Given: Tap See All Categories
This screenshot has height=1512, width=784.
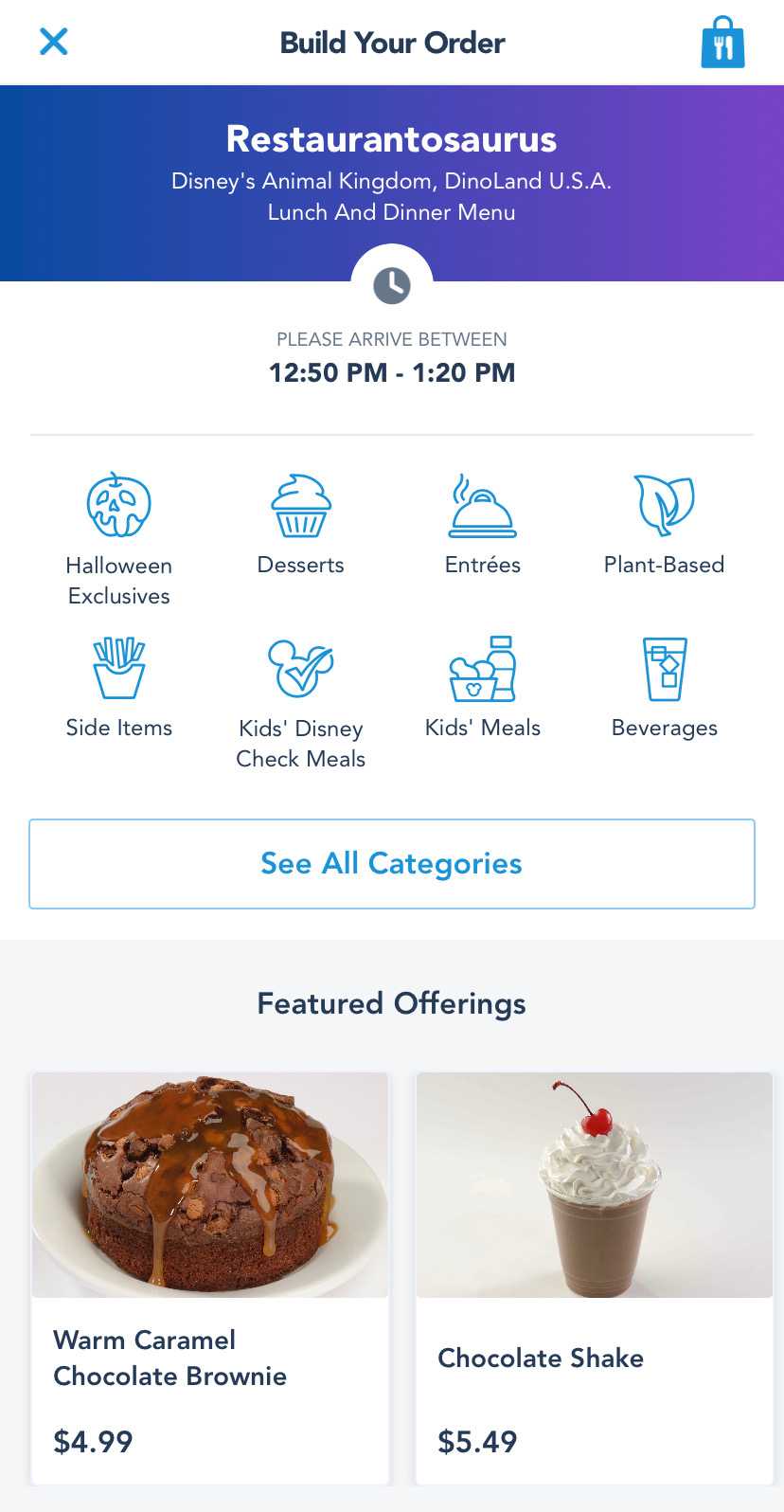Looking at the screenshot, I should (x=392, y=864).
